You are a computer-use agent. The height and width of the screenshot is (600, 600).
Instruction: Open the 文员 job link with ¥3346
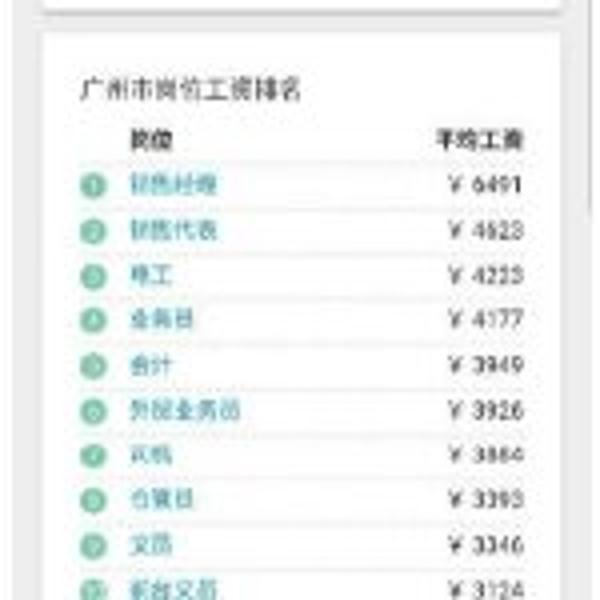tap(151, 545)
